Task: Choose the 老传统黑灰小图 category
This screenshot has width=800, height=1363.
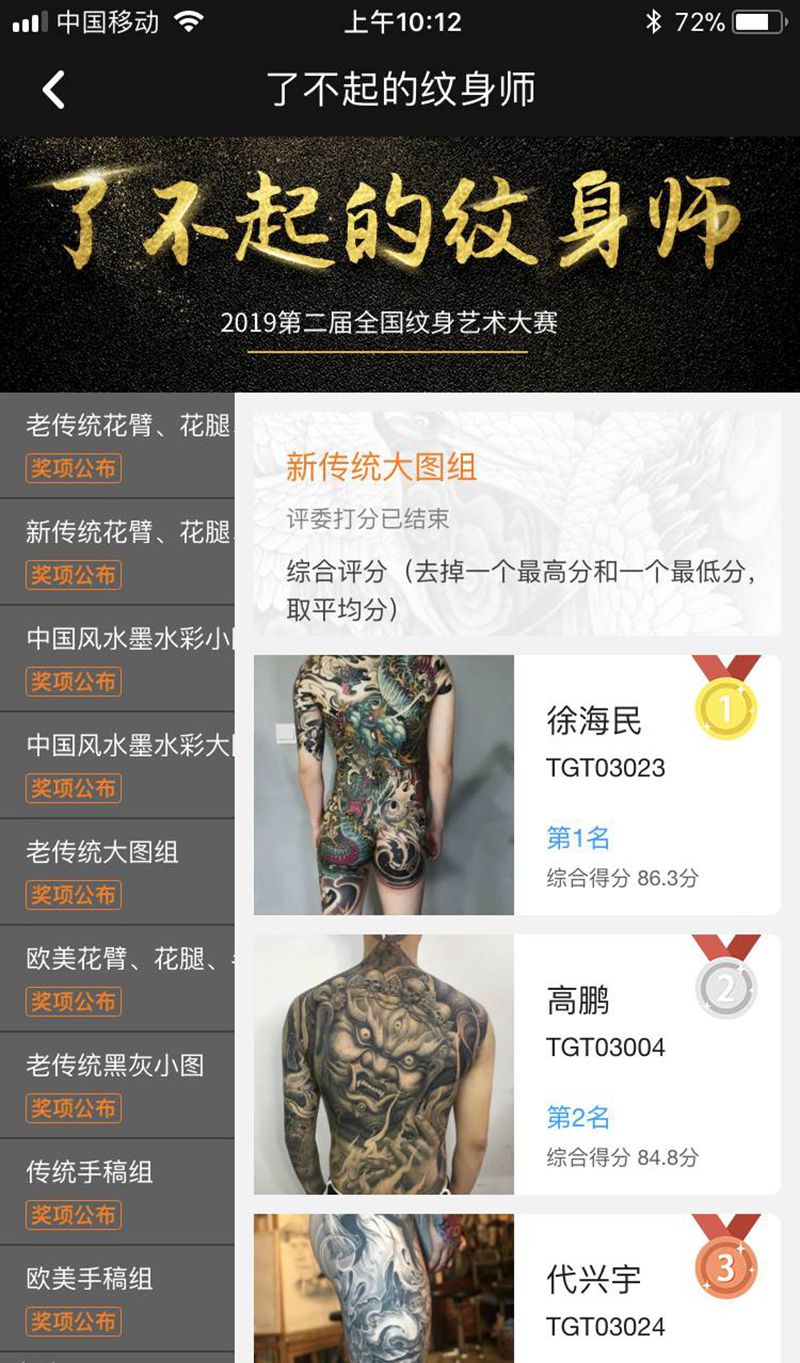Action: pos(117,1085)
